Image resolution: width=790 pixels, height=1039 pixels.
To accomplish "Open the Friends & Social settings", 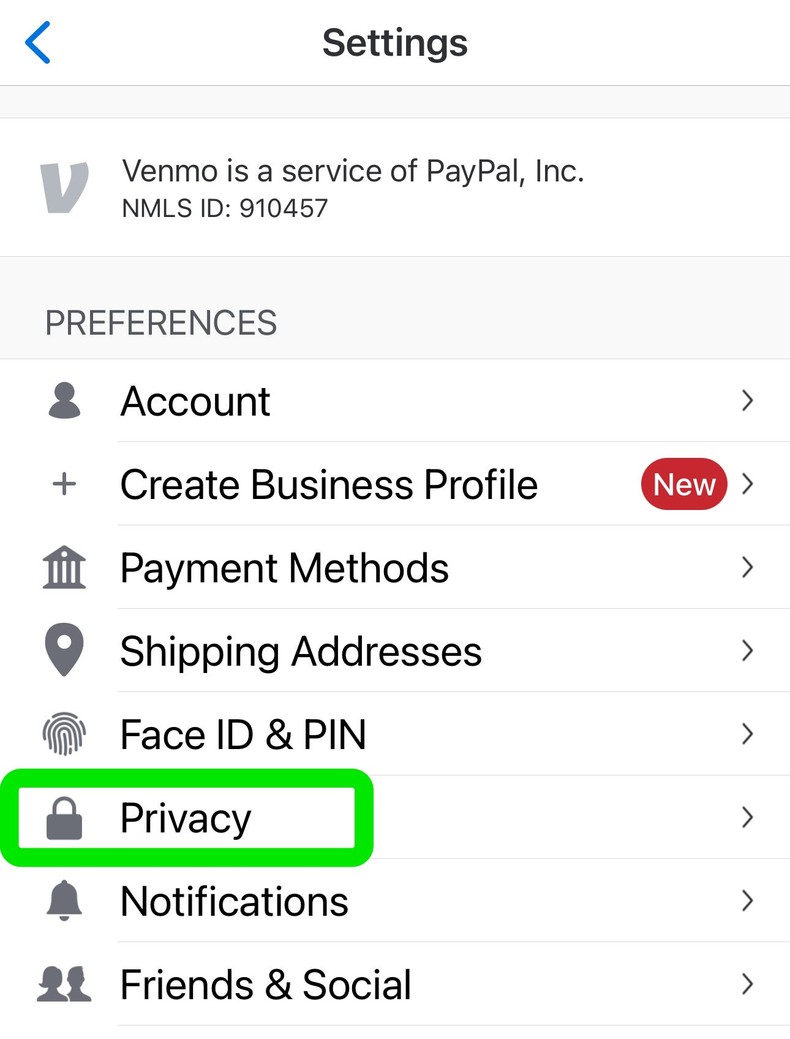I will (265, 984).
